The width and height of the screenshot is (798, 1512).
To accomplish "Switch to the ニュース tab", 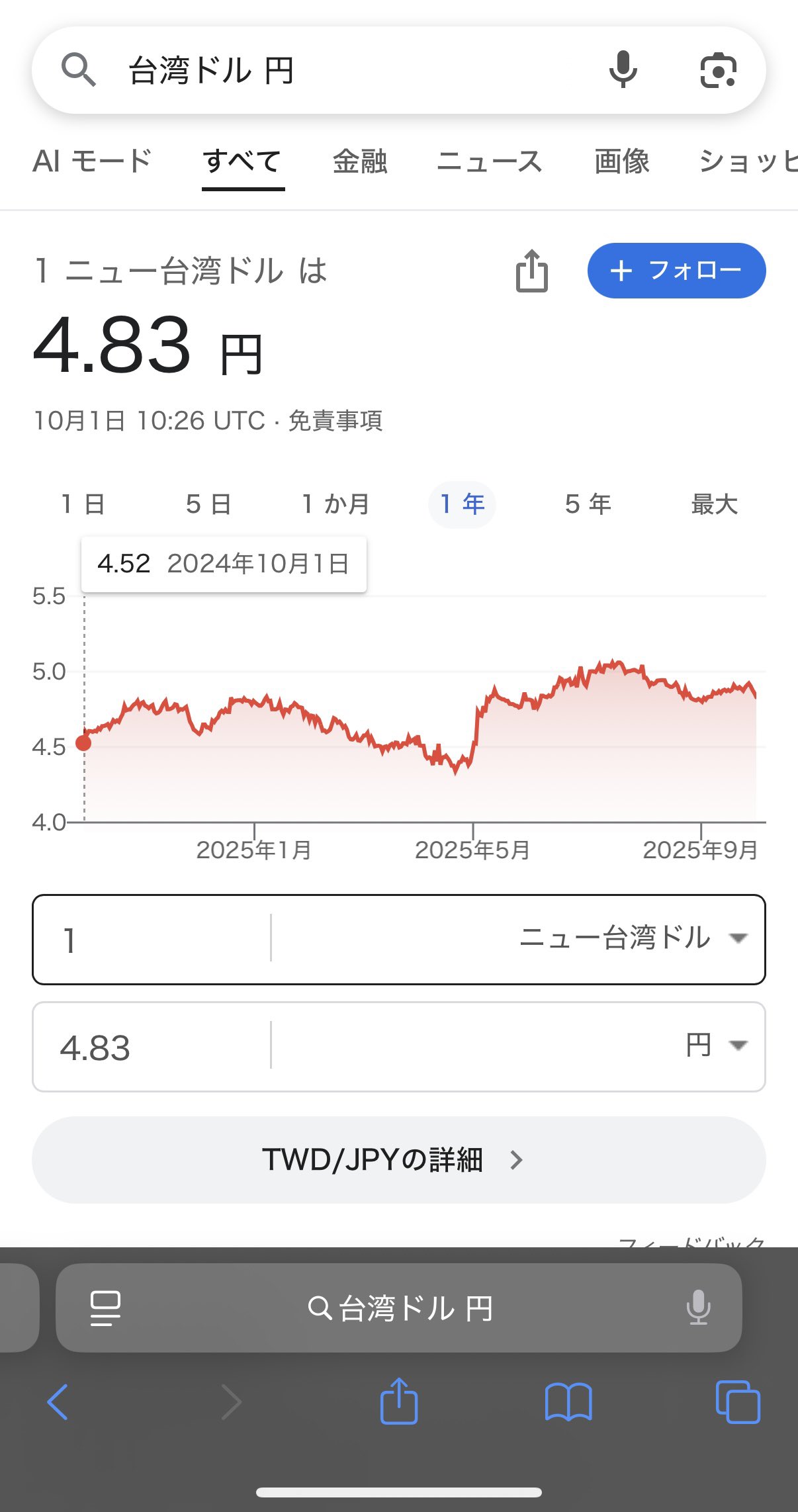I will coord(490,161).
